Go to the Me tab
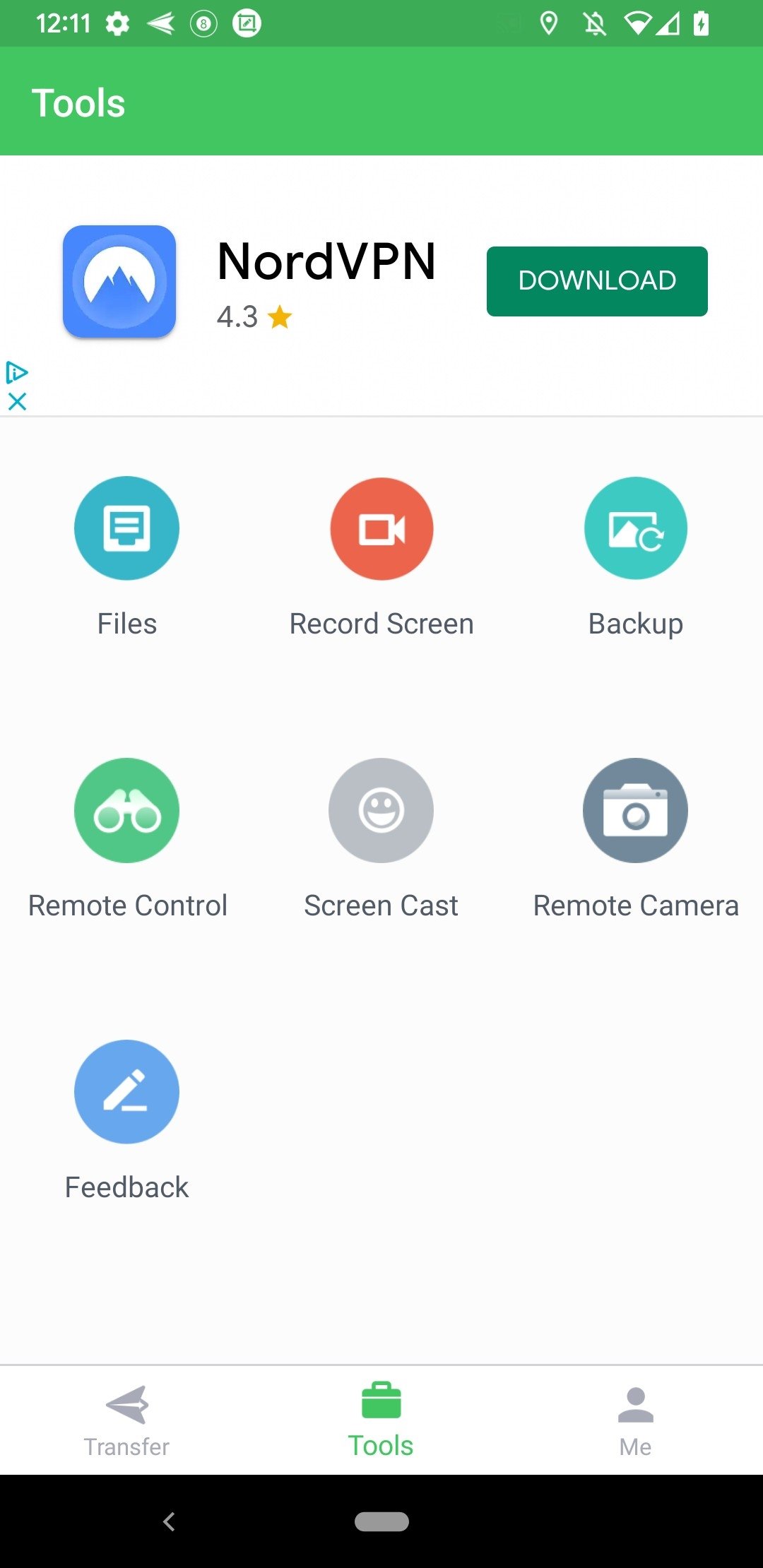The image size is (763, 1568). [x=635, y=1420]
